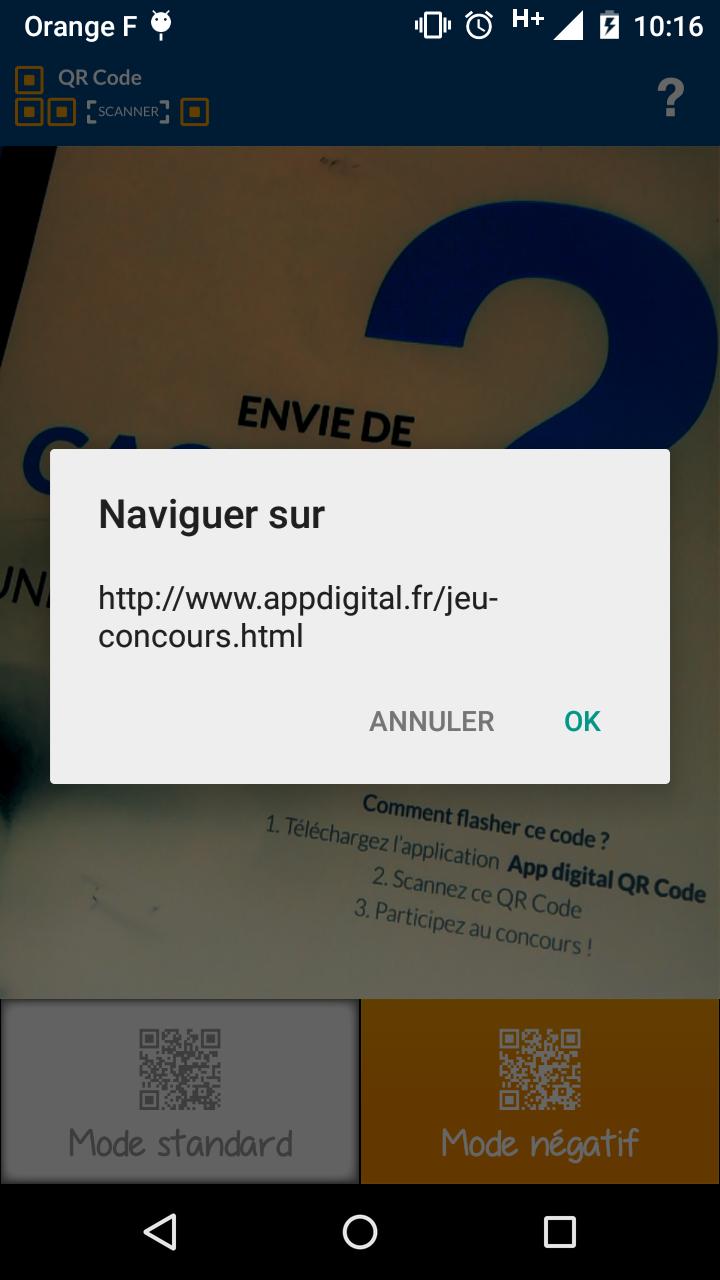Switch to Mode standard
720x1280 pixels.
point(180,1092)
